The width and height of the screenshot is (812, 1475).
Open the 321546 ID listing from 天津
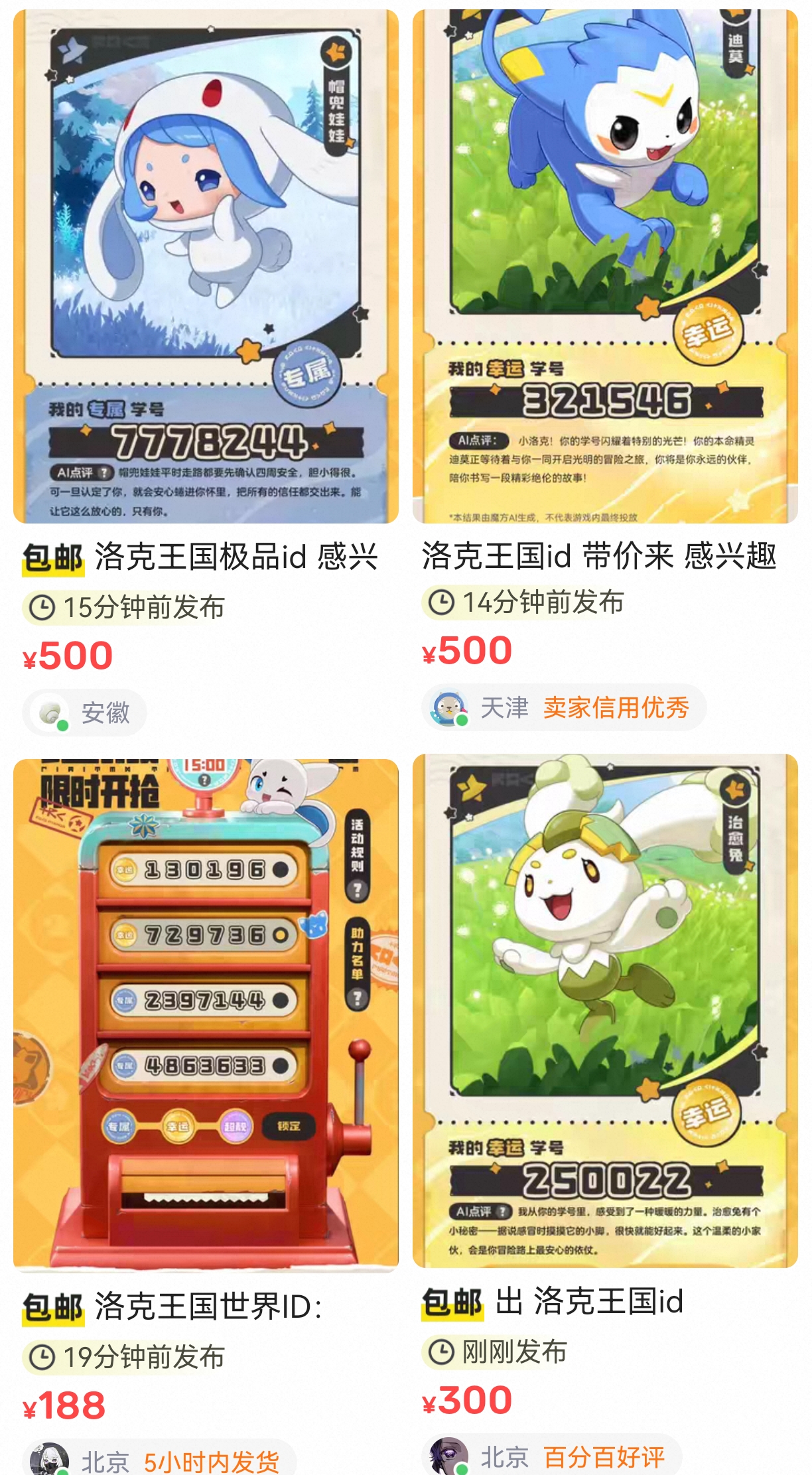605,265
